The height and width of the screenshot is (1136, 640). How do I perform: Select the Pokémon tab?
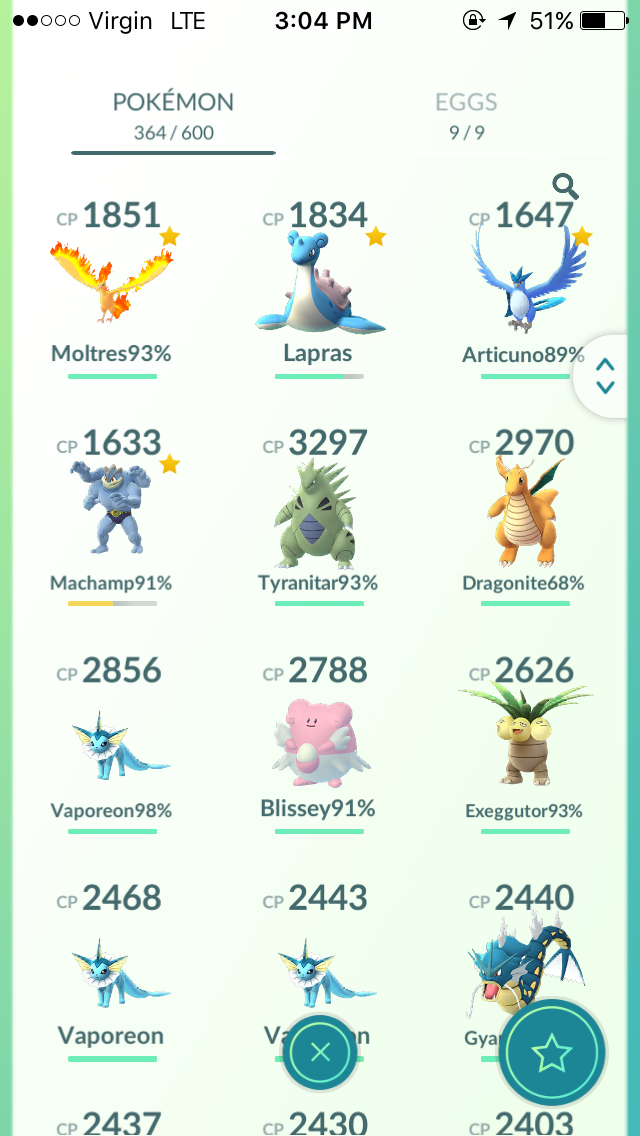click(173, 114)
